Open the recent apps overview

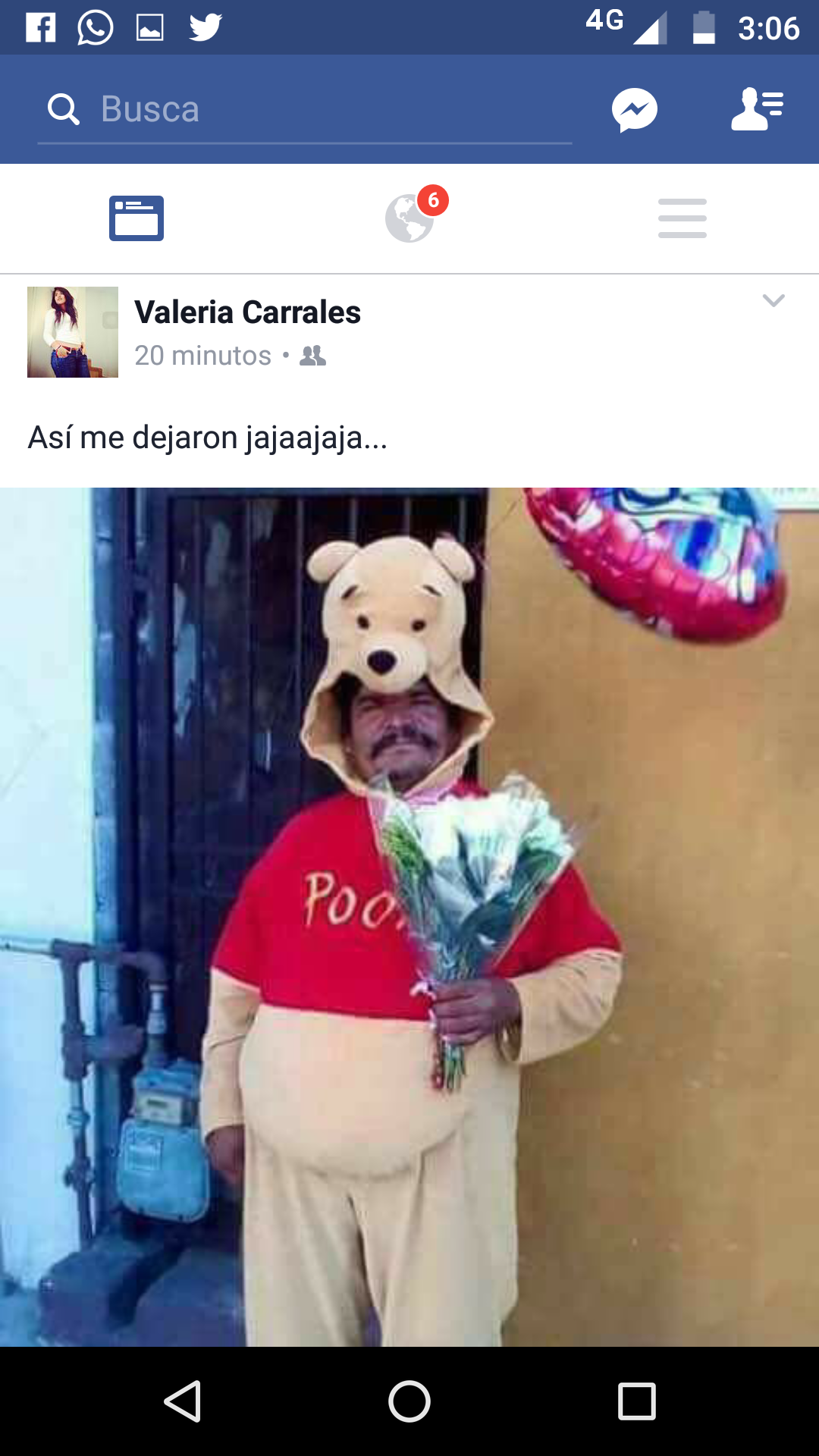pyautogui.click(x=637, y=1401)
